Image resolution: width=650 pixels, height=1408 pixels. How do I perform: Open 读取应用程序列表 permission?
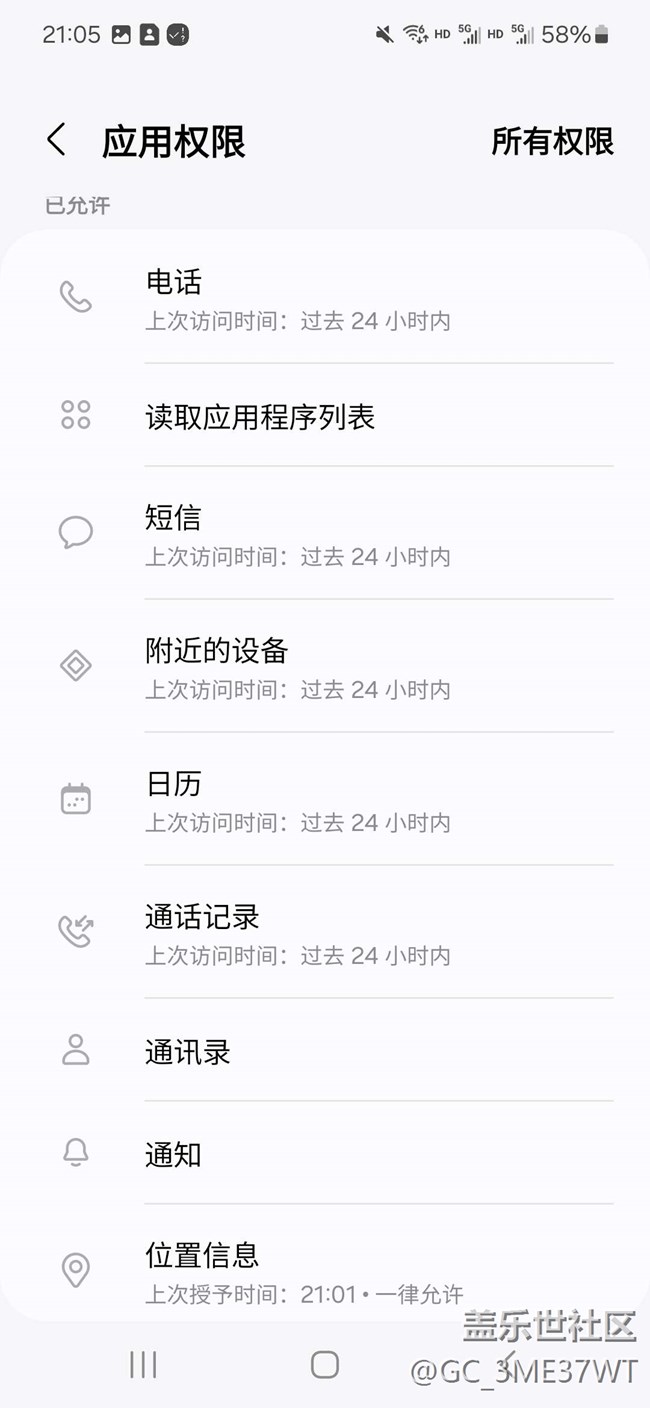[325, 416]
